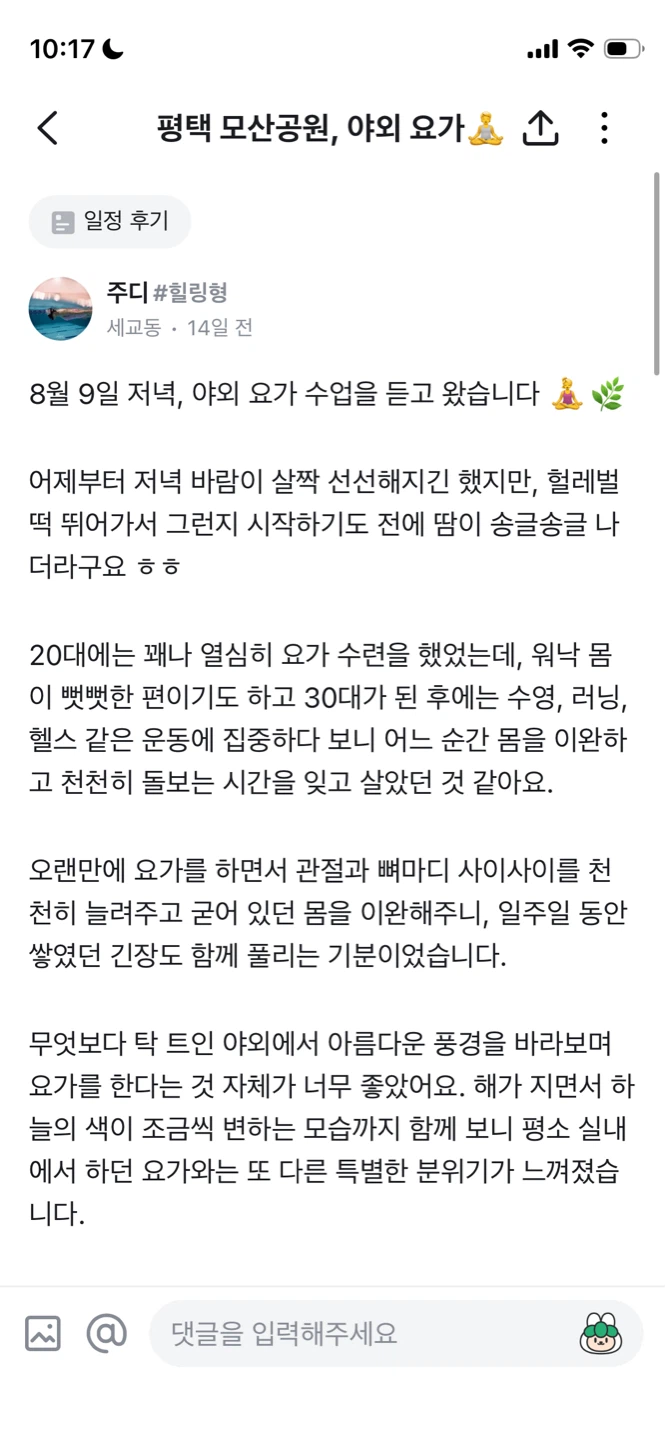Share this yoga post
666x1440 pixels.
click(x=541, y=127)
